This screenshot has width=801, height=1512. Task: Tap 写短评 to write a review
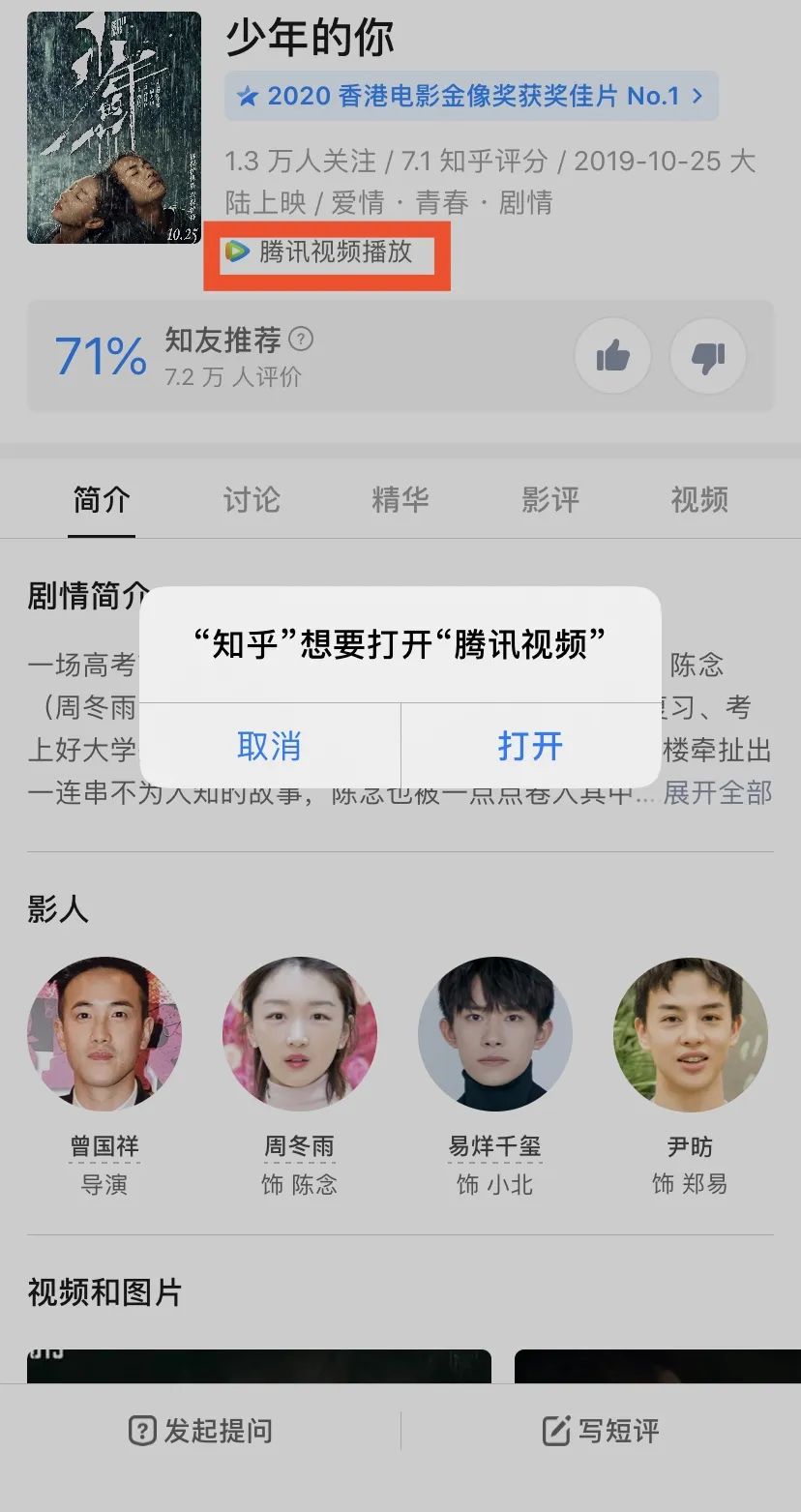(601, 1431)
